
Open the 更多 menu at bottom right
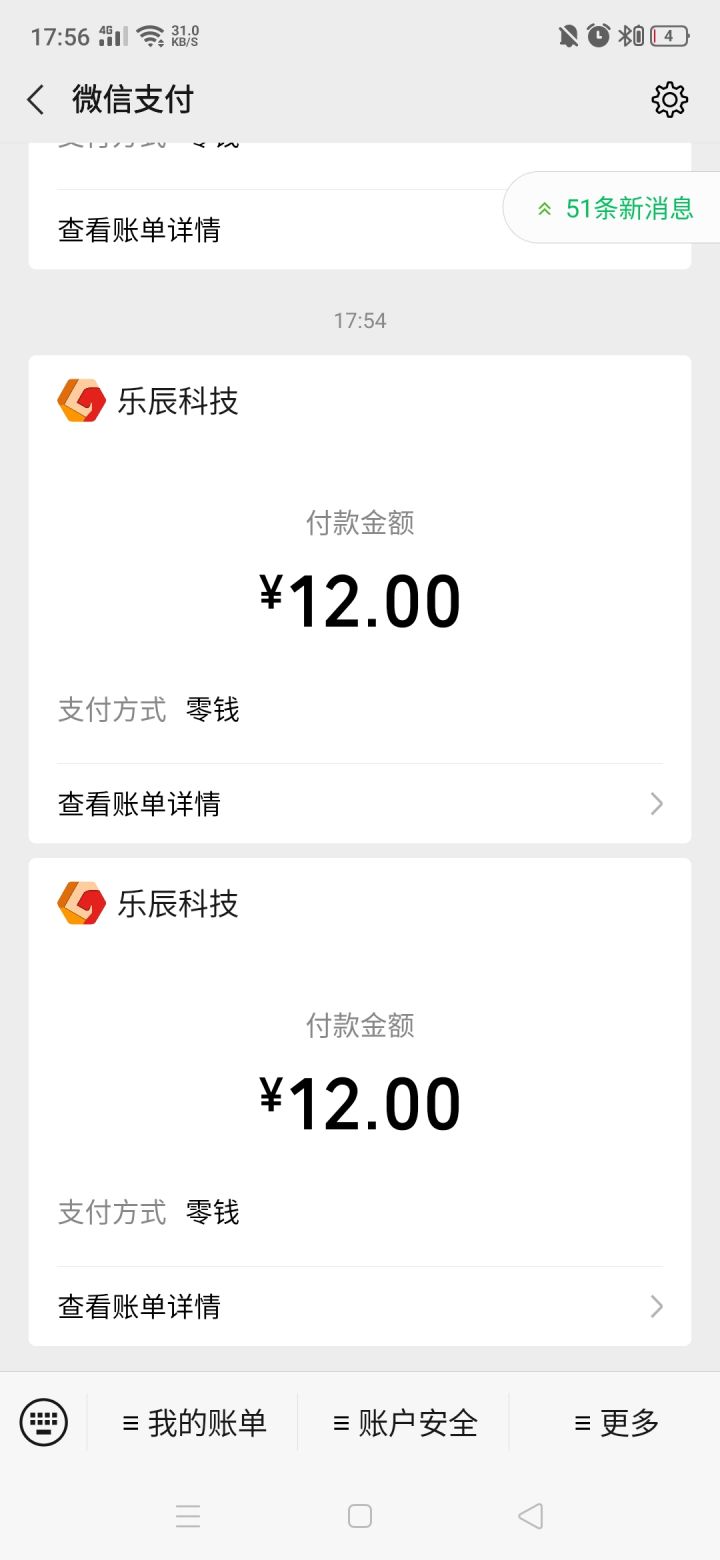click(x=615, y=1421)
